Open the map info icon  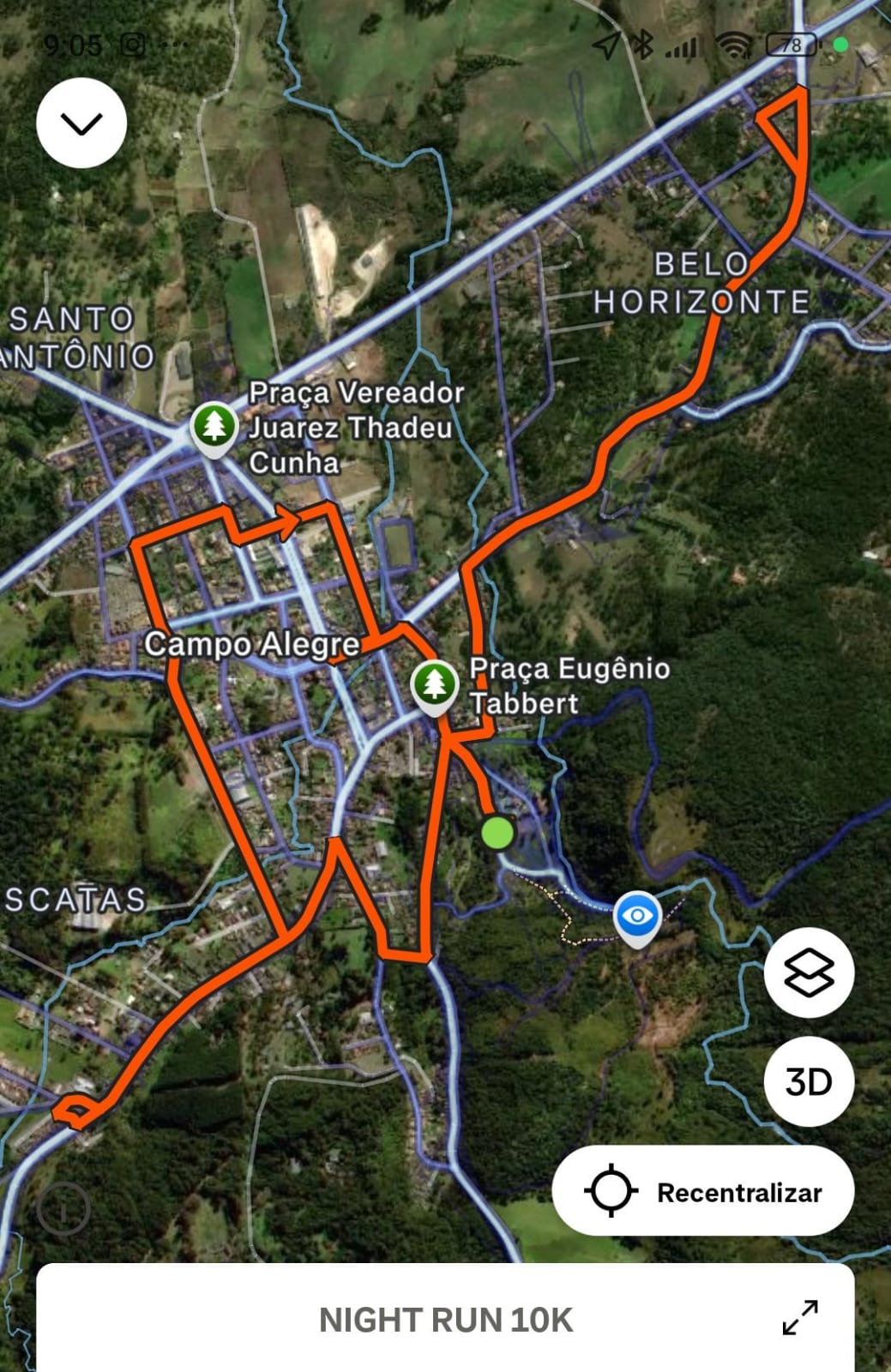[x=63, y=1208]
